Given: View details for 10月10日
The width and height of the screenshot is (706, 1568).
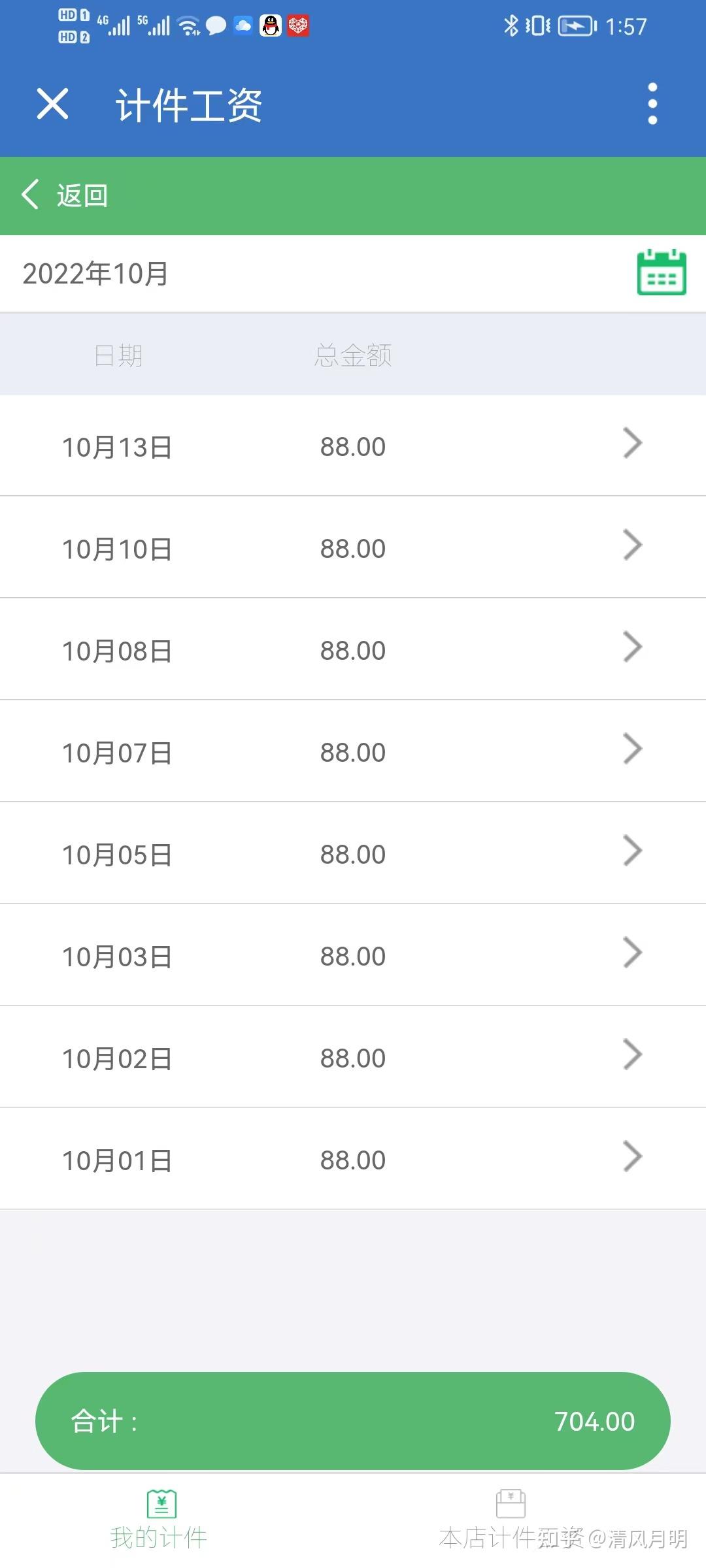Looking at the screenshot, I should [353, 547].
